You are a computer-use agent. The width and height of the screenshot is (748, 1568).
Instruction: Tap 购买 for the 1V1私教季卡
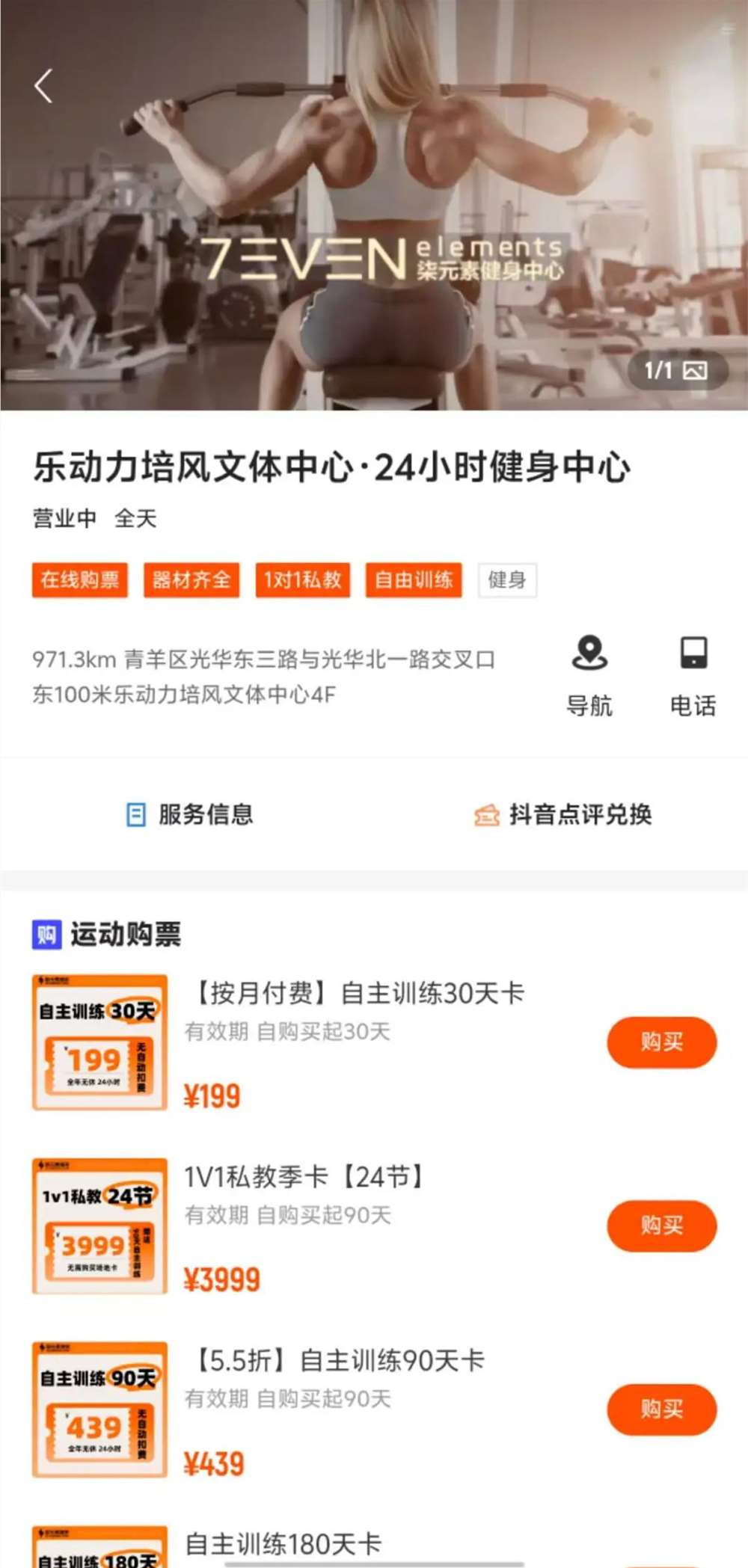coord(661,1226)
